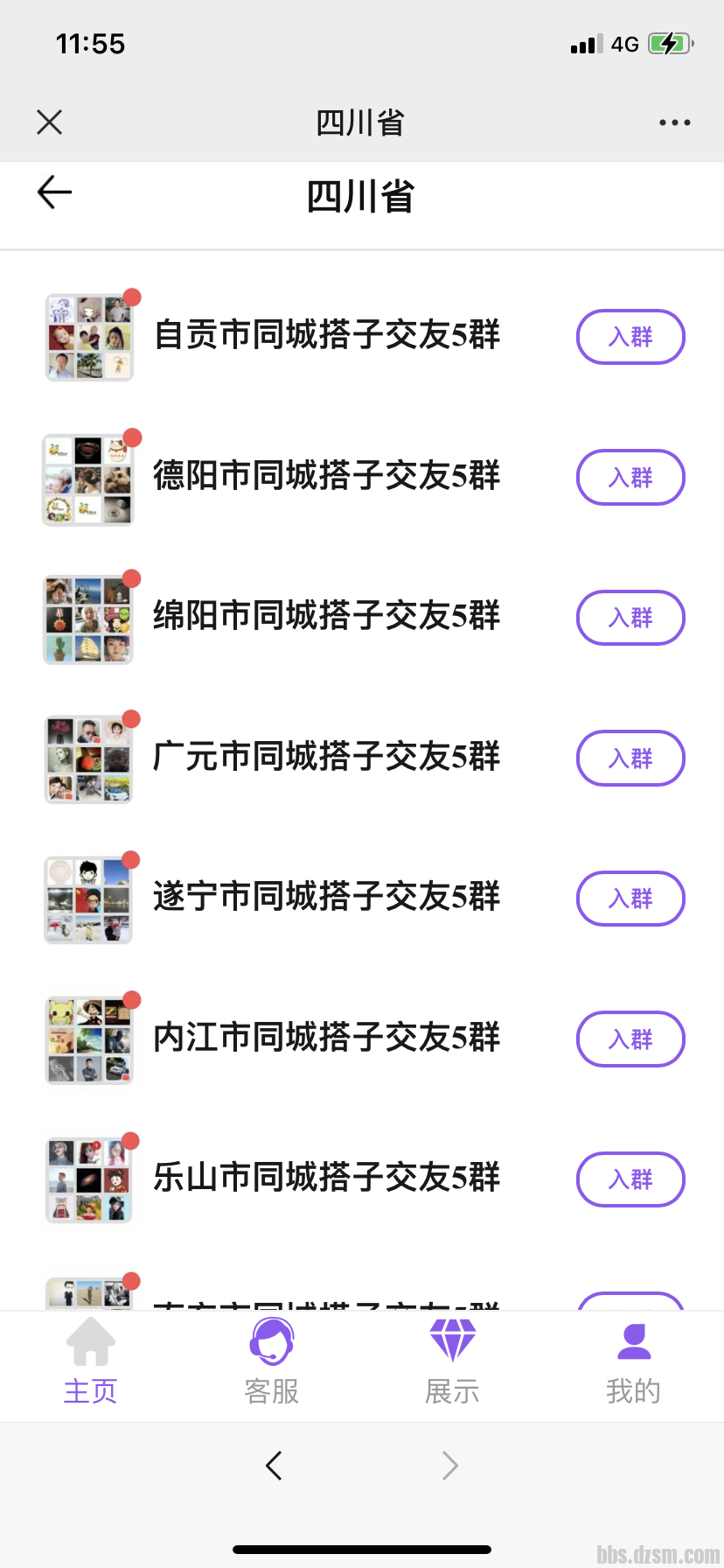Open the three-dot more options menu
This screenshot has width=724, height=1568.
pos(674,122)
